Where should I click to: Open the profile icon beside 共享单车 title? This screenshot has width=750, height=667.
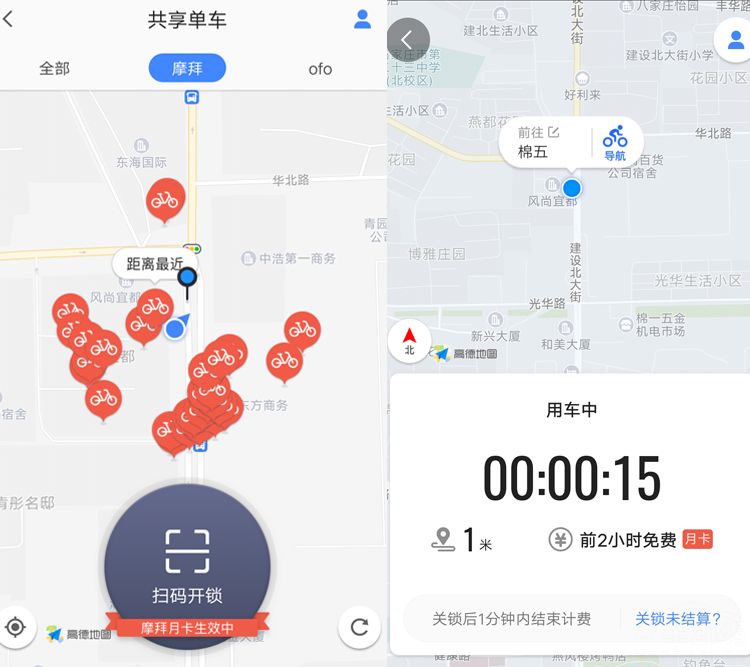362,19
